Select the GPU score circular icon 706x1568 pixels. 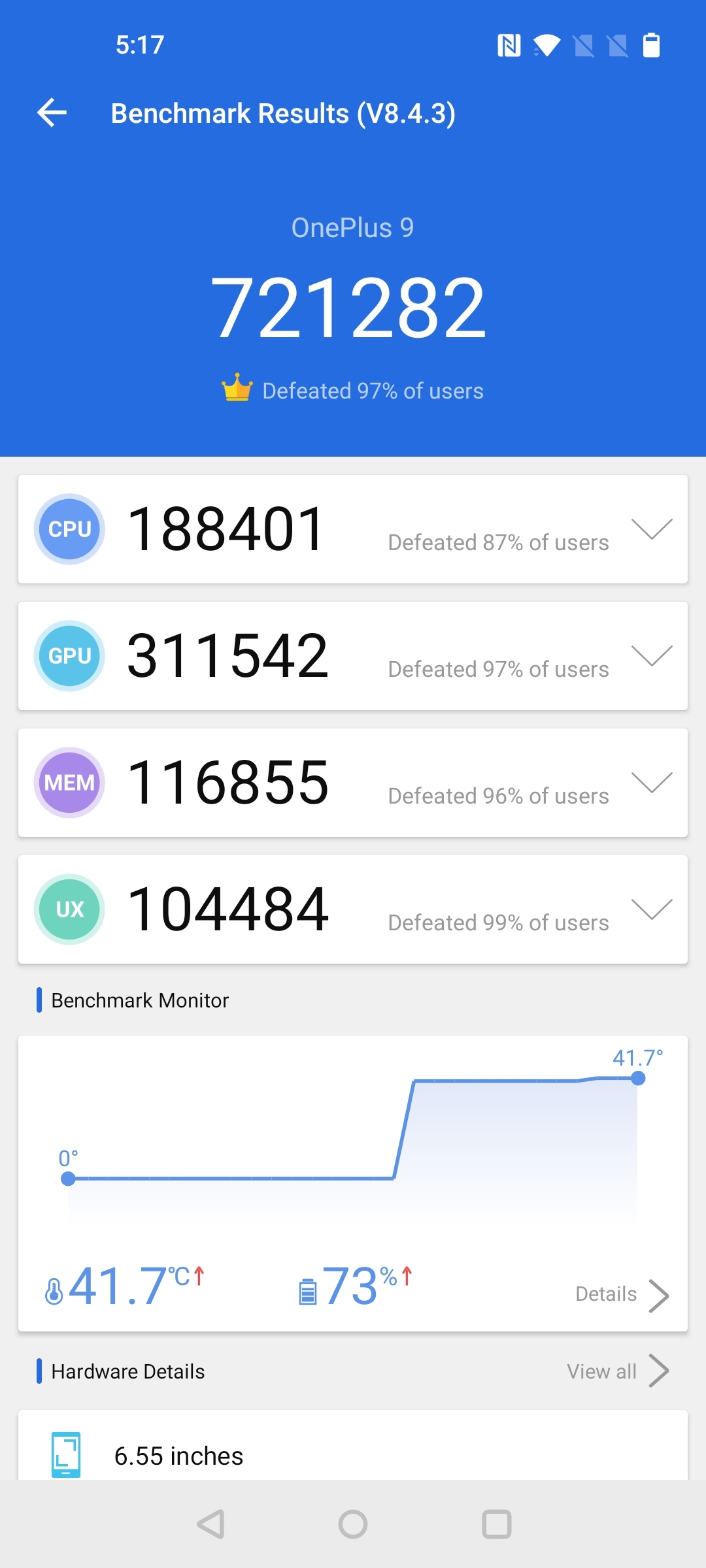[x=69, y=655]
